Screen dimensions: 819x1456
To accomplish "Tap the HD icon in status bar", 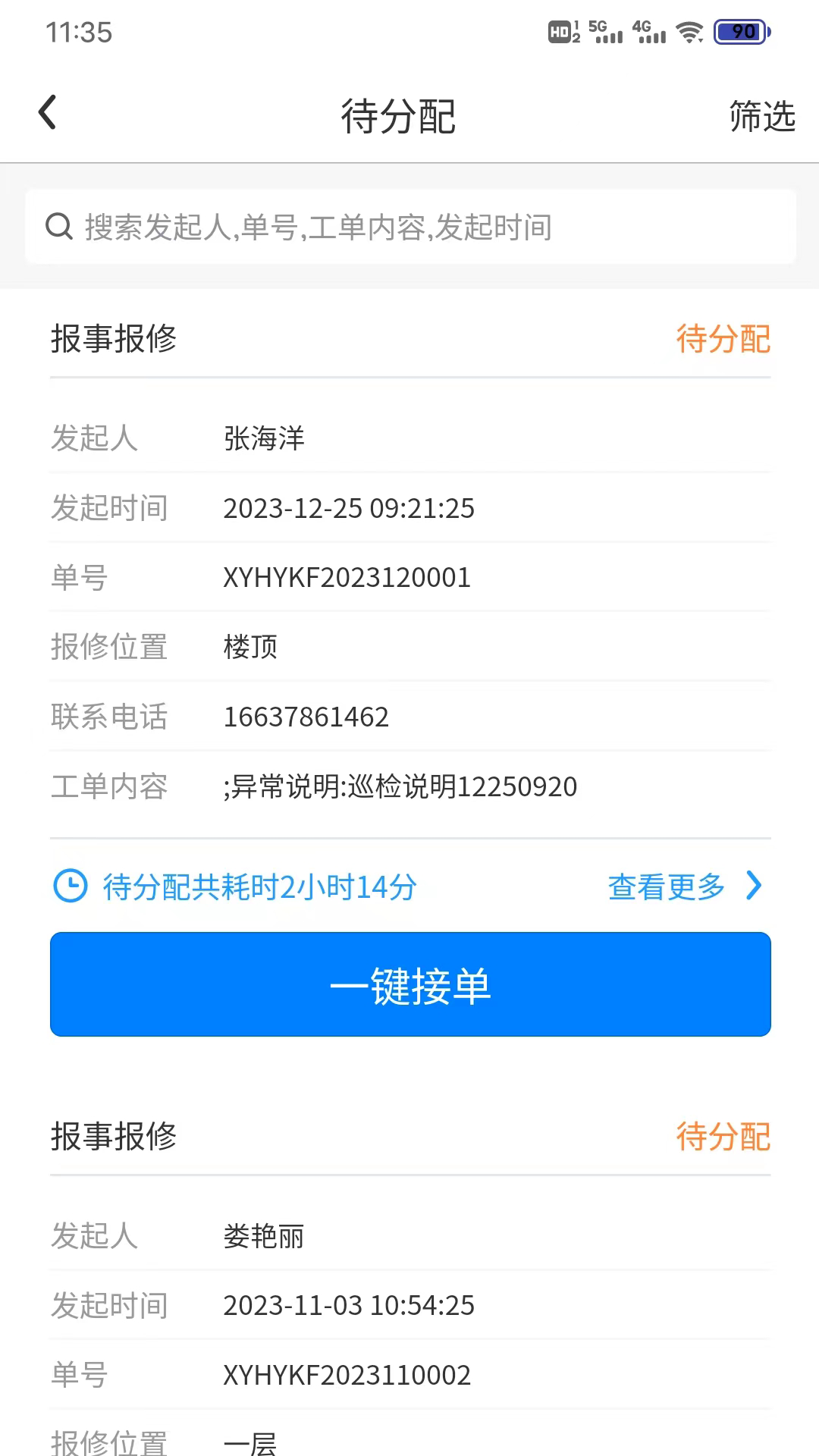I will click(x=559, y=32).
